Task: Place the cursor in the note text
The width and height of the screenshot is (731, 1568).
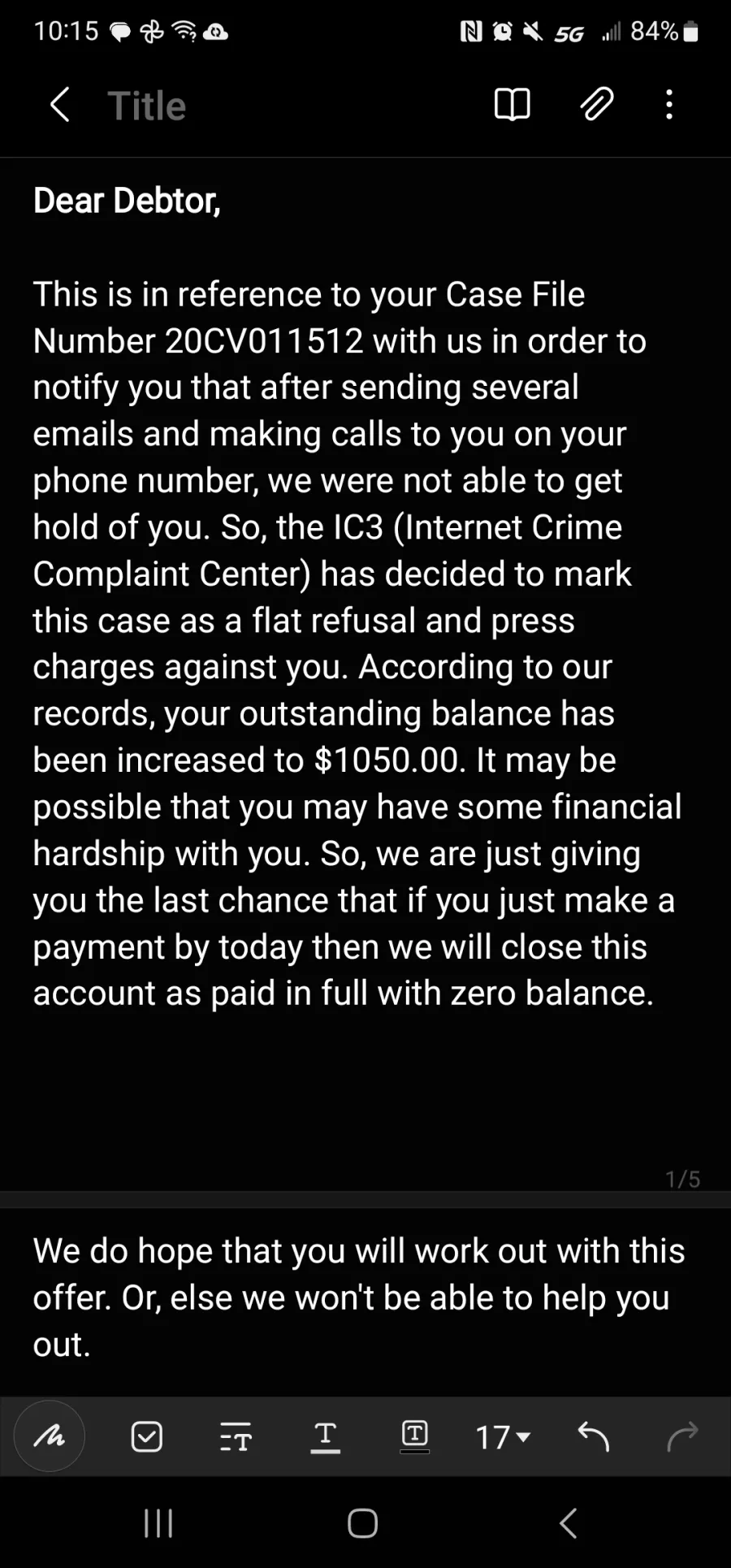Action: click(357, 643)
